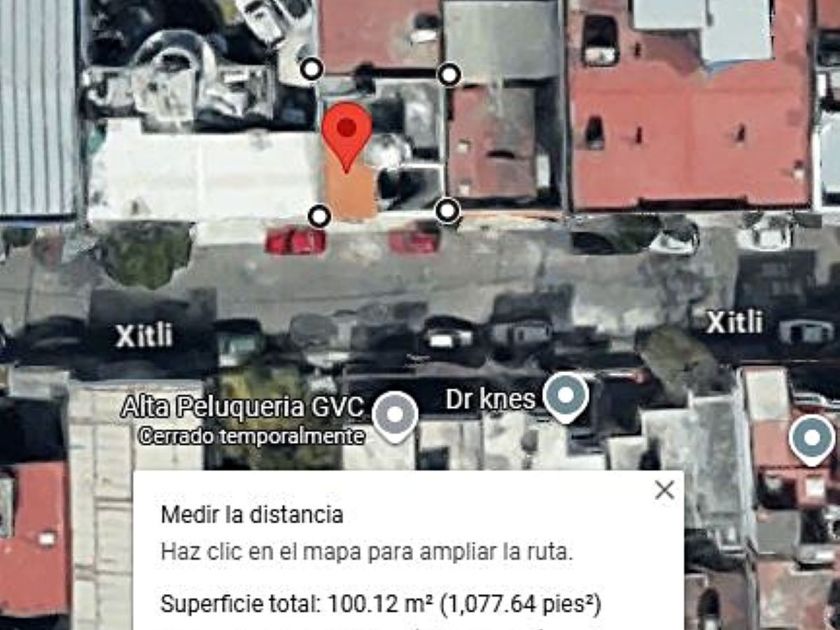Viewport: 840px width, 630px height.
Task: Close the Medir la distancia panel
Action: 664,490
